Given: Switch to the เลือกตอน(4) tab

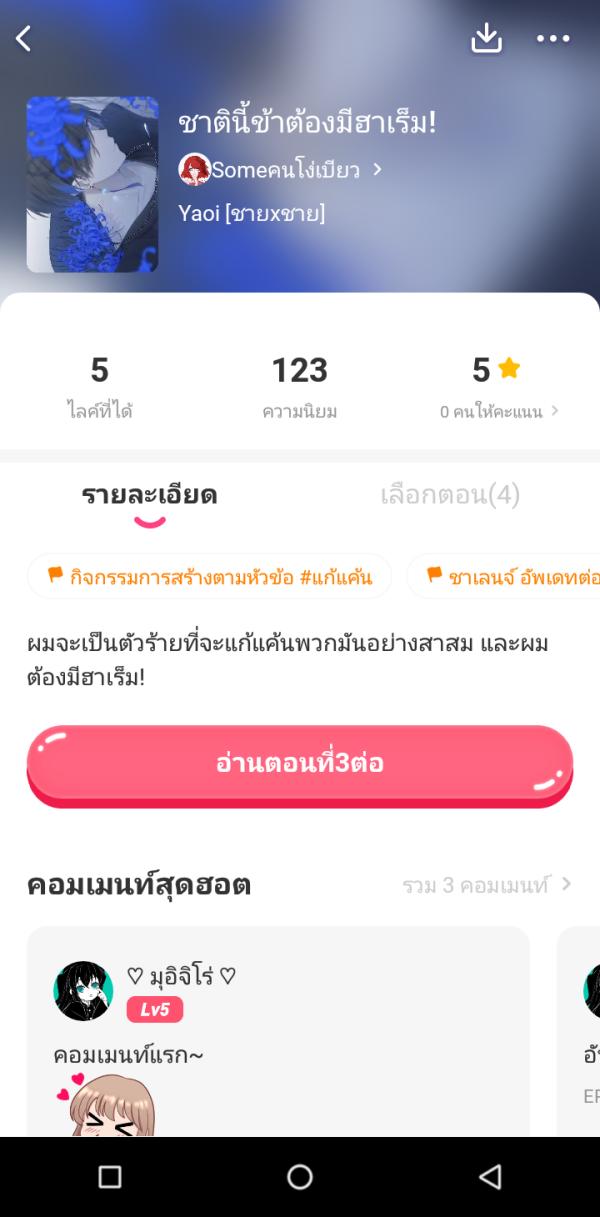Looking at the screenshot, I should [x=450, y=495].
